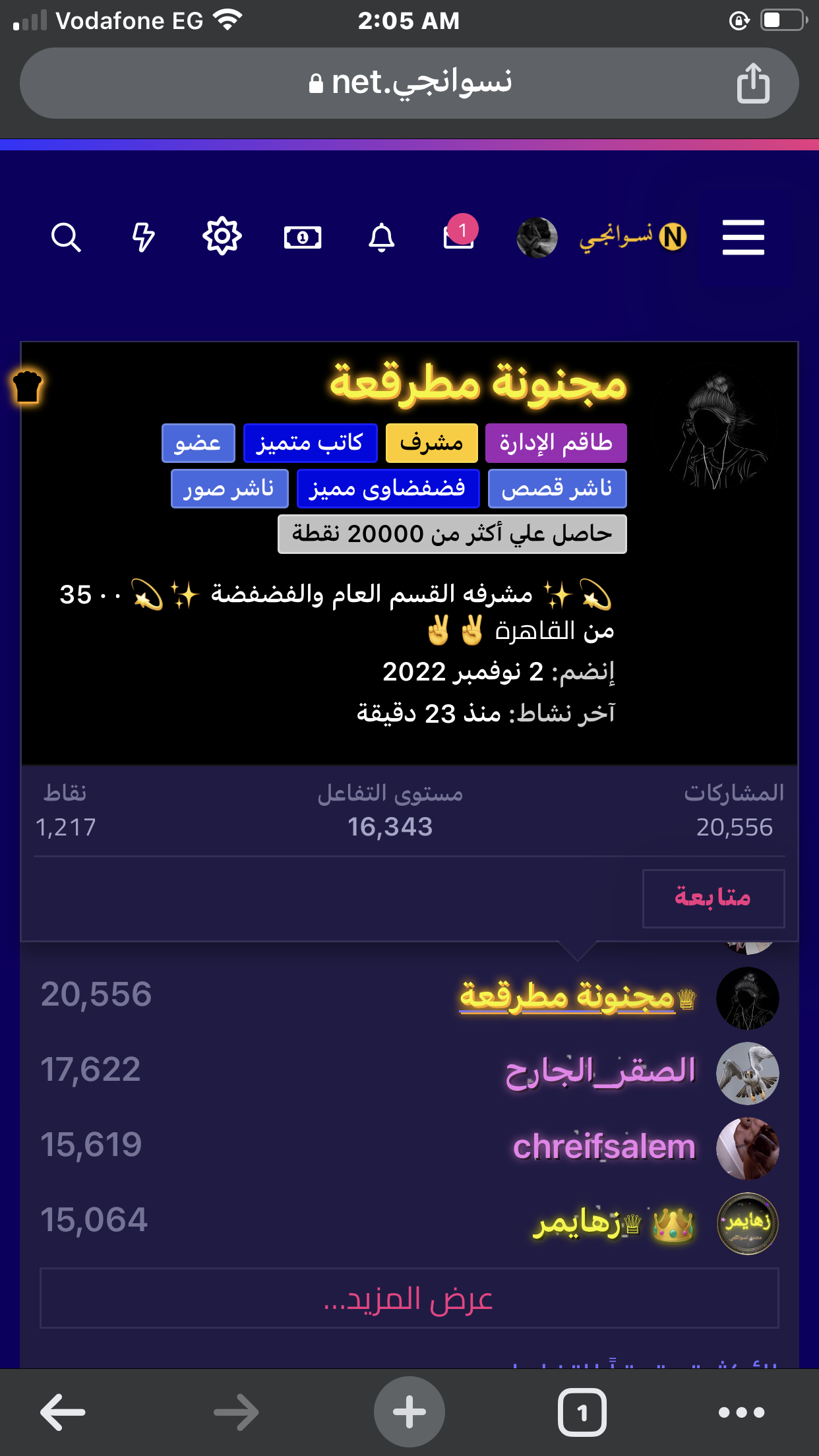Tap عرض المزيد to show more
The image size is (819, 1456).
coord(409,1298)
